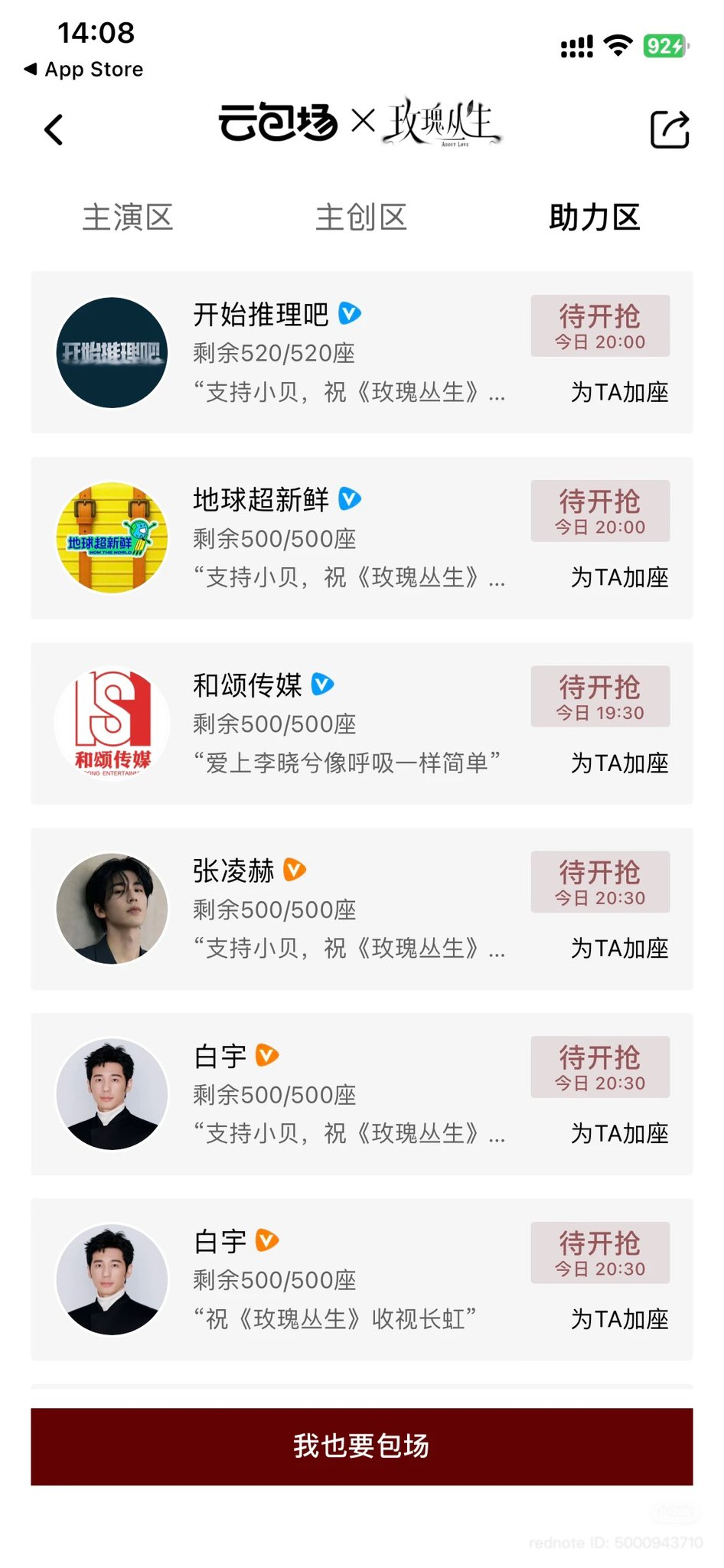Image resolution: width=724 pixels, height=1568 pixels.
Task: Share this page via the share icon
Action: coord(670,129)
